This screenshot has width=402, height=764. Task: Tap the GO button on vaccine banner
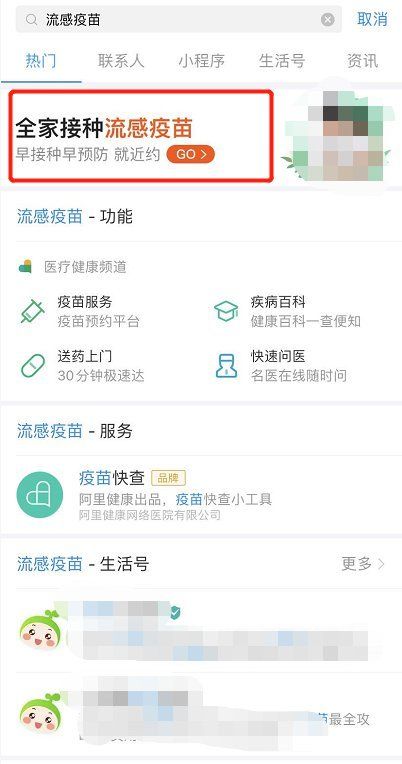[x=191, y=154]
